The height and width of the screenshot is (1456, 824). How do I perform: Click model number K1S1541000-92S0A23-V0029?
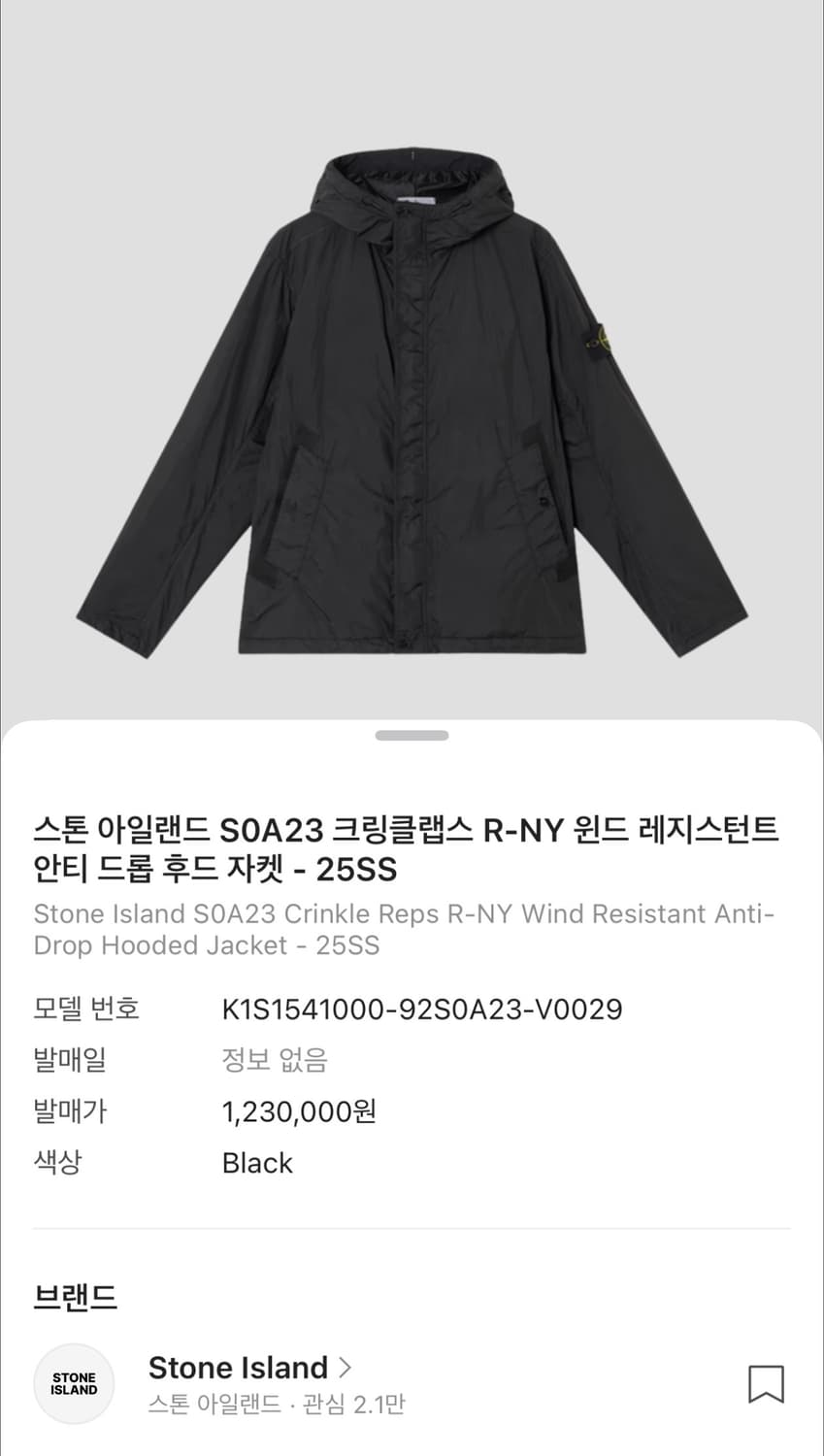421,1009
